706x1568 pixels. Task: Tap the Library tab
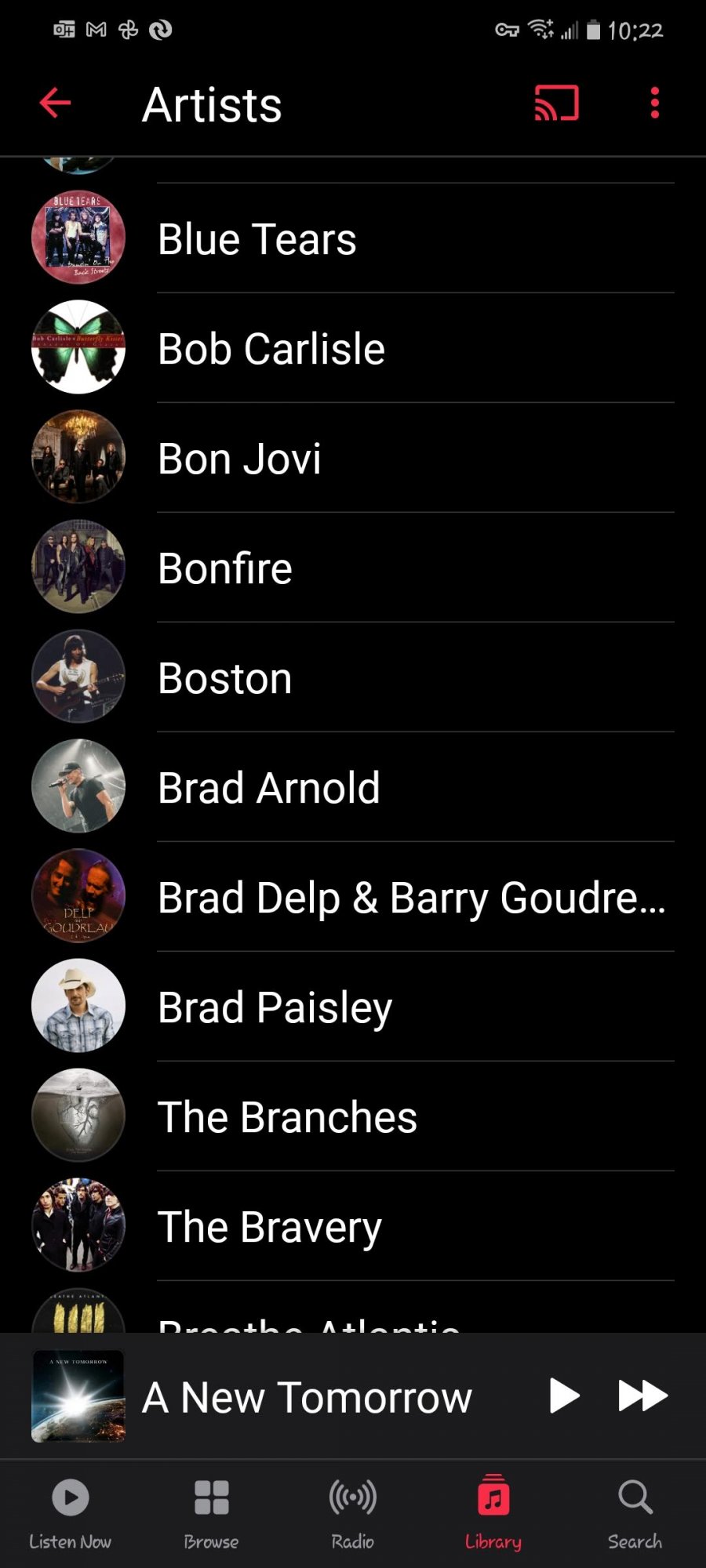493,1513
